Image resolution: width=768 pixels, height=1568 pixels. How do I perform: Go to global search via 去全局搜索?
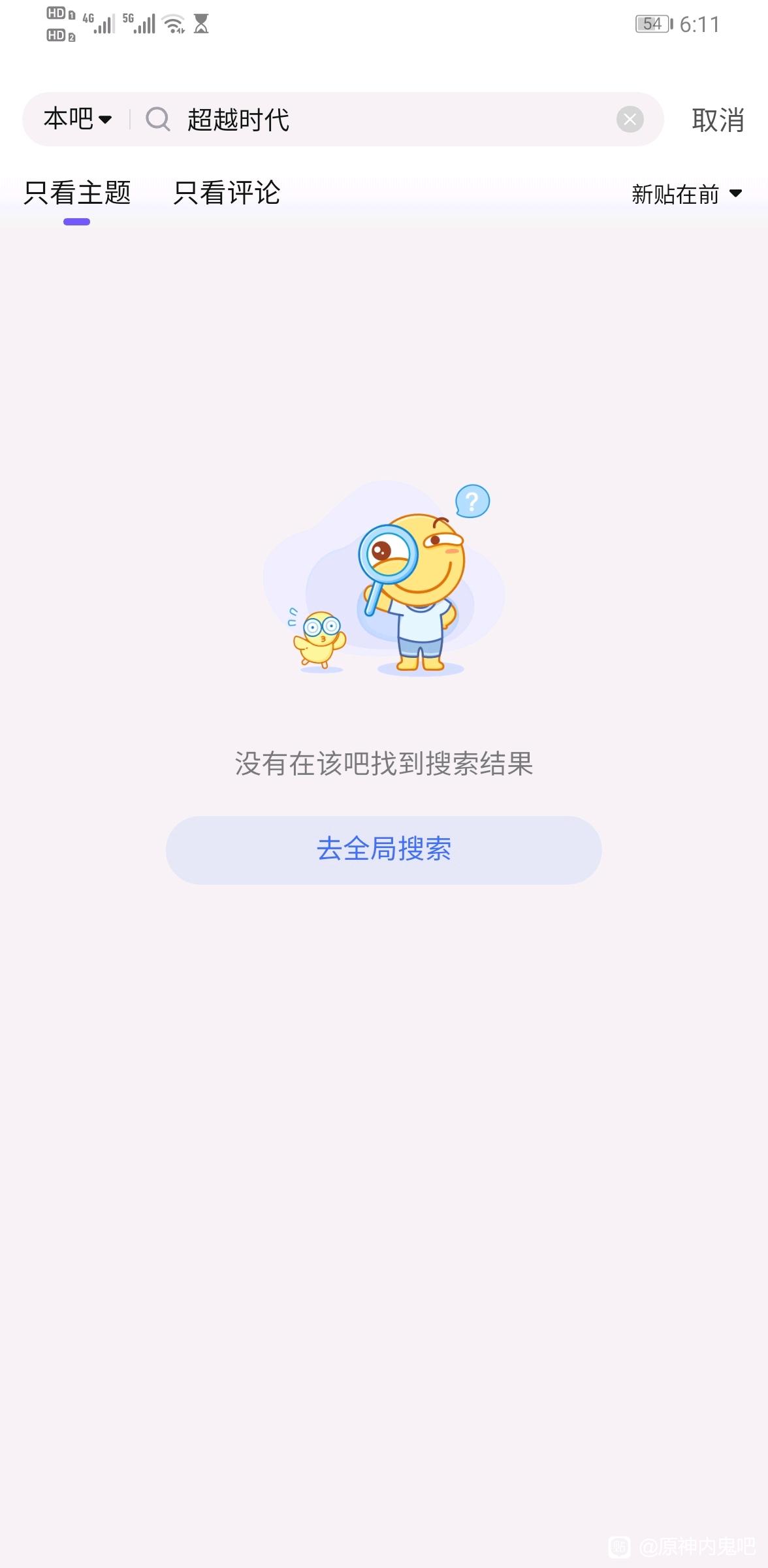click(x=383, y=849)
